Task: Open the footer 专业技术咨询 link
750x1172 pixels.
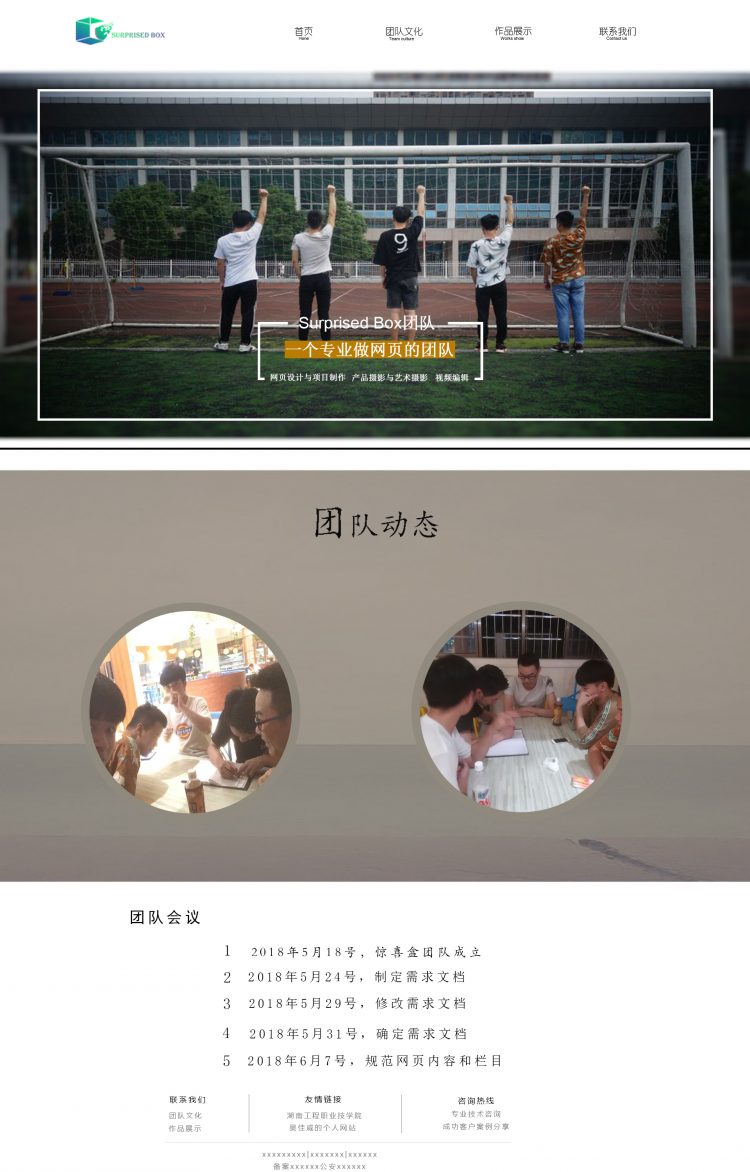Action: tap(476, 1113)
